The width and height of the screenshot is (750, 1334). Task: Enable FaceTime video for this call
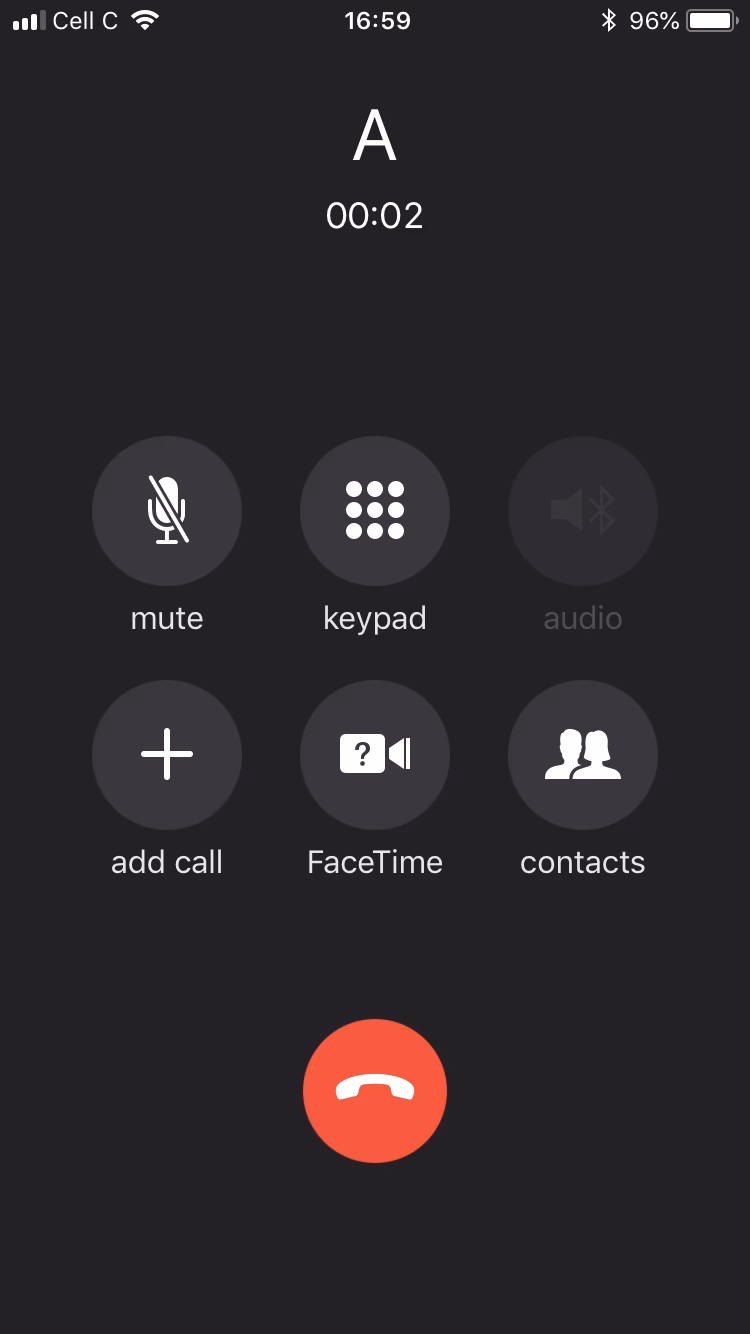point(375,755)
